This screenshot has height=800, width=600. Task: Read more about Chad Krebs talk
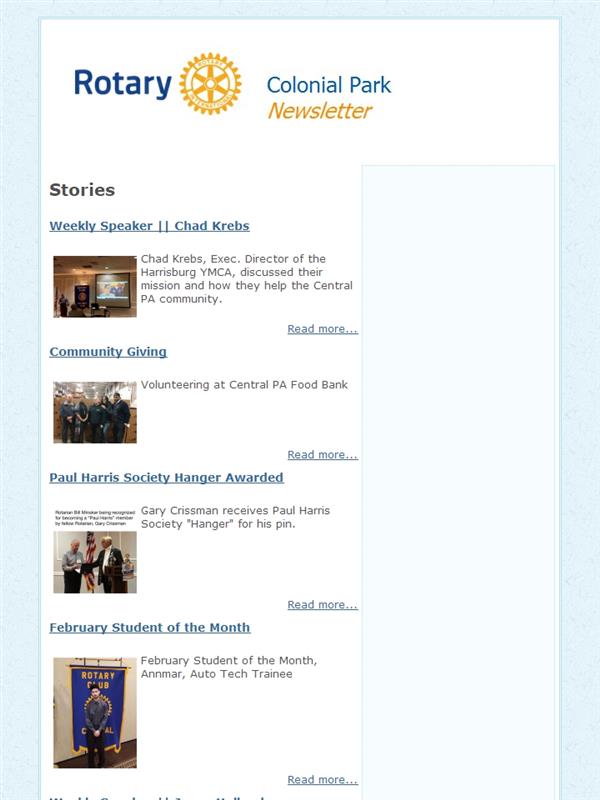[322, 329]
